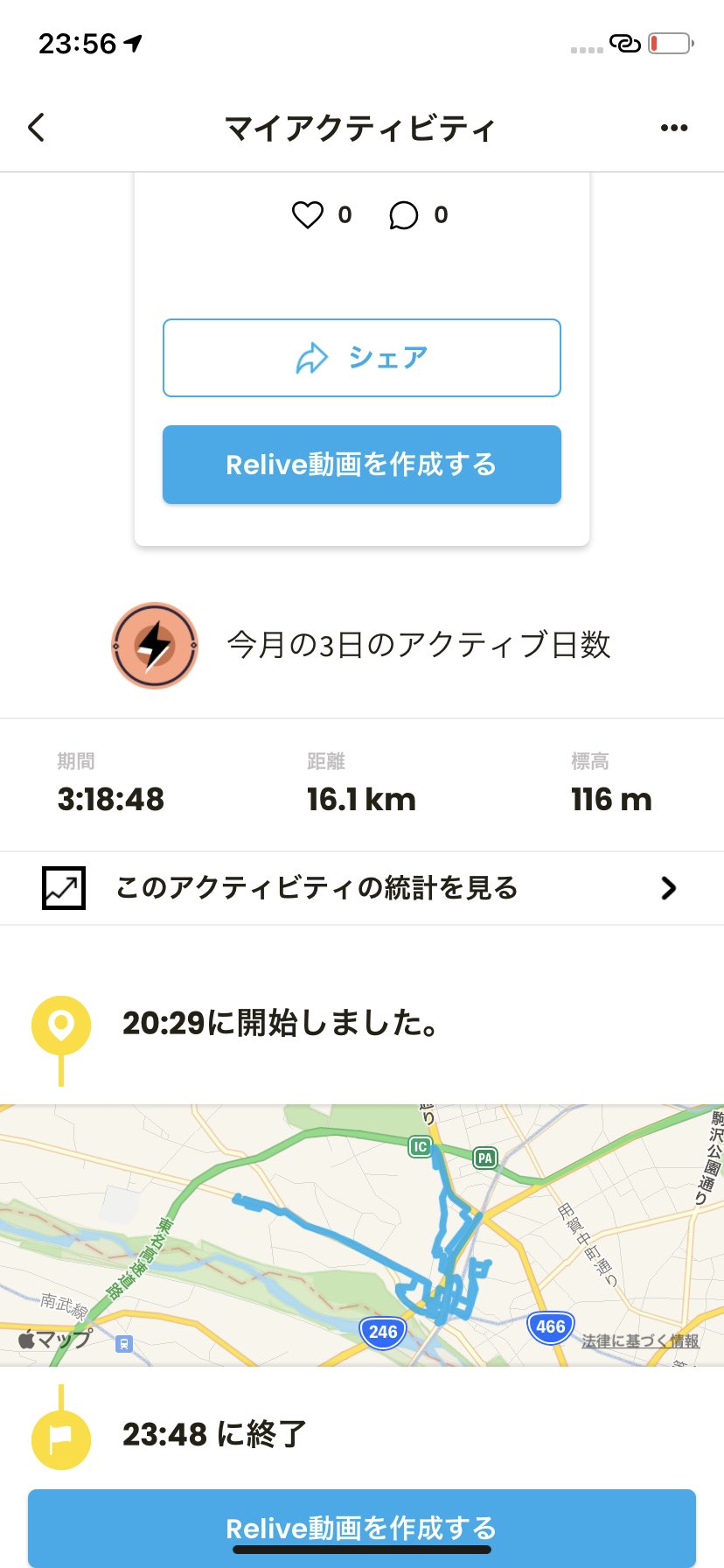Go back from マイアクティビティ
Image resolution: width=724 pixels, height=1568 pixels.
click(36, 128)
